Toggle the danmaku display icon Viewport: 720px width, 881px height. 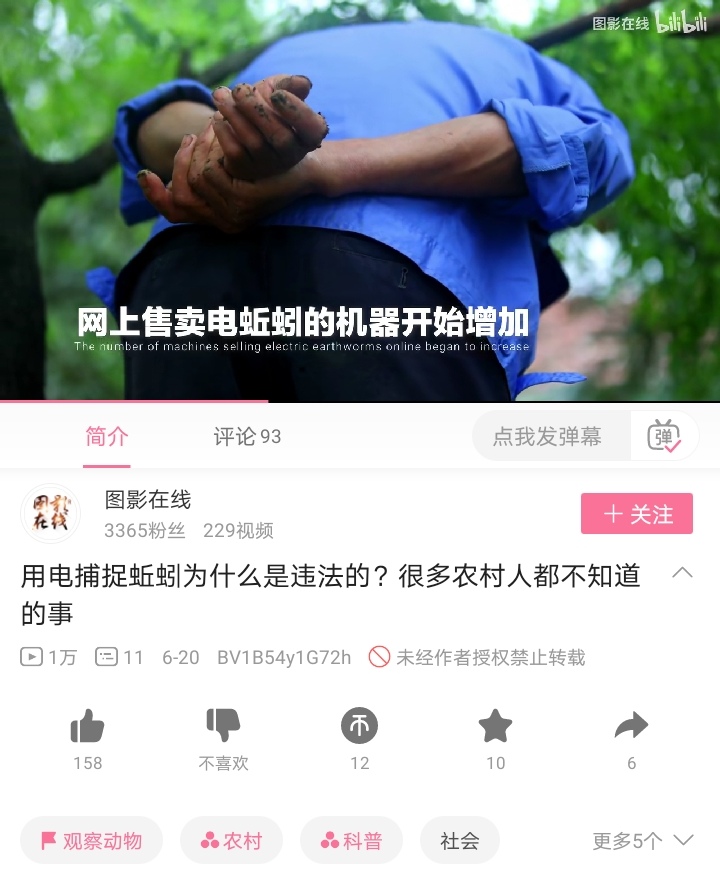pyautogui.click(x=663, y=437)
